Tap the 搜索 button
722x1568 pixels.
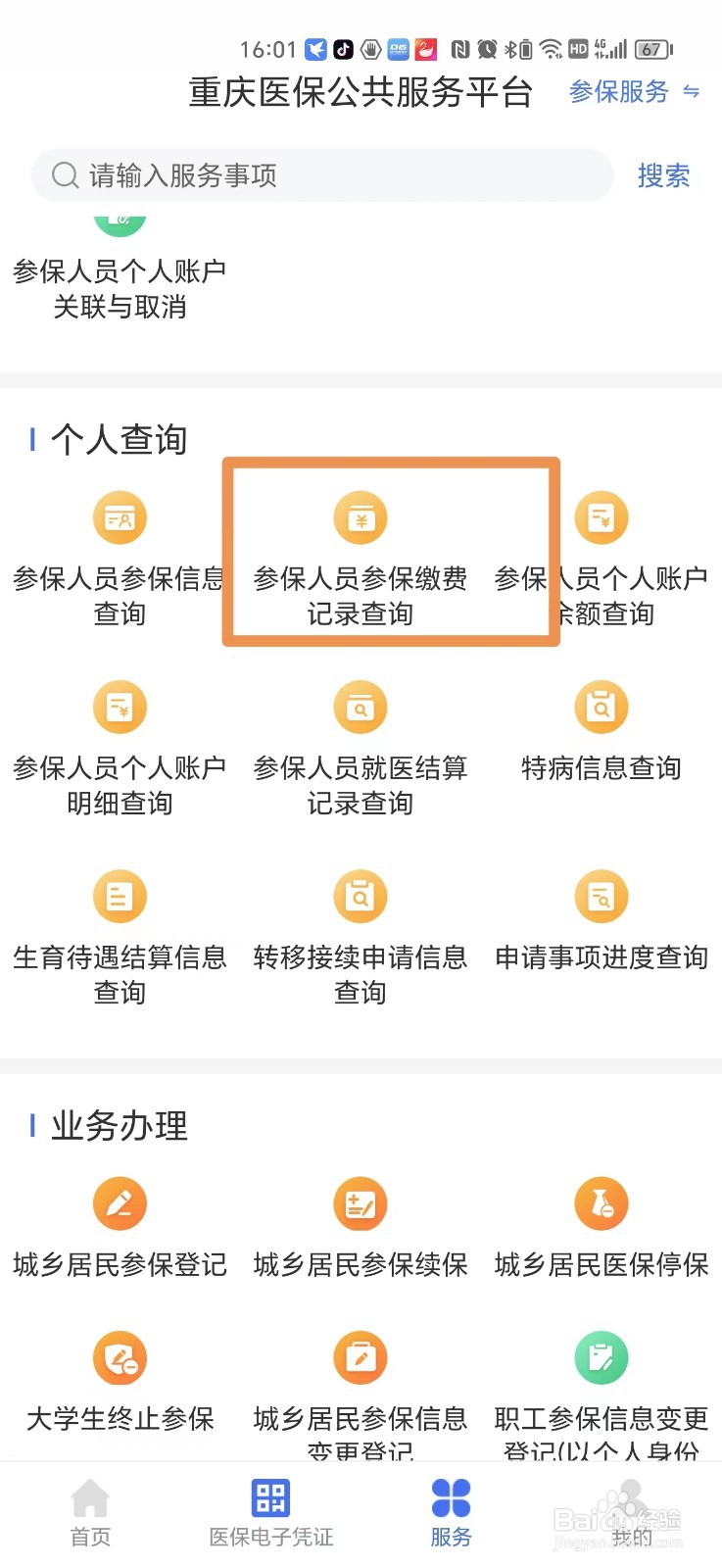(x=664, y=176)
